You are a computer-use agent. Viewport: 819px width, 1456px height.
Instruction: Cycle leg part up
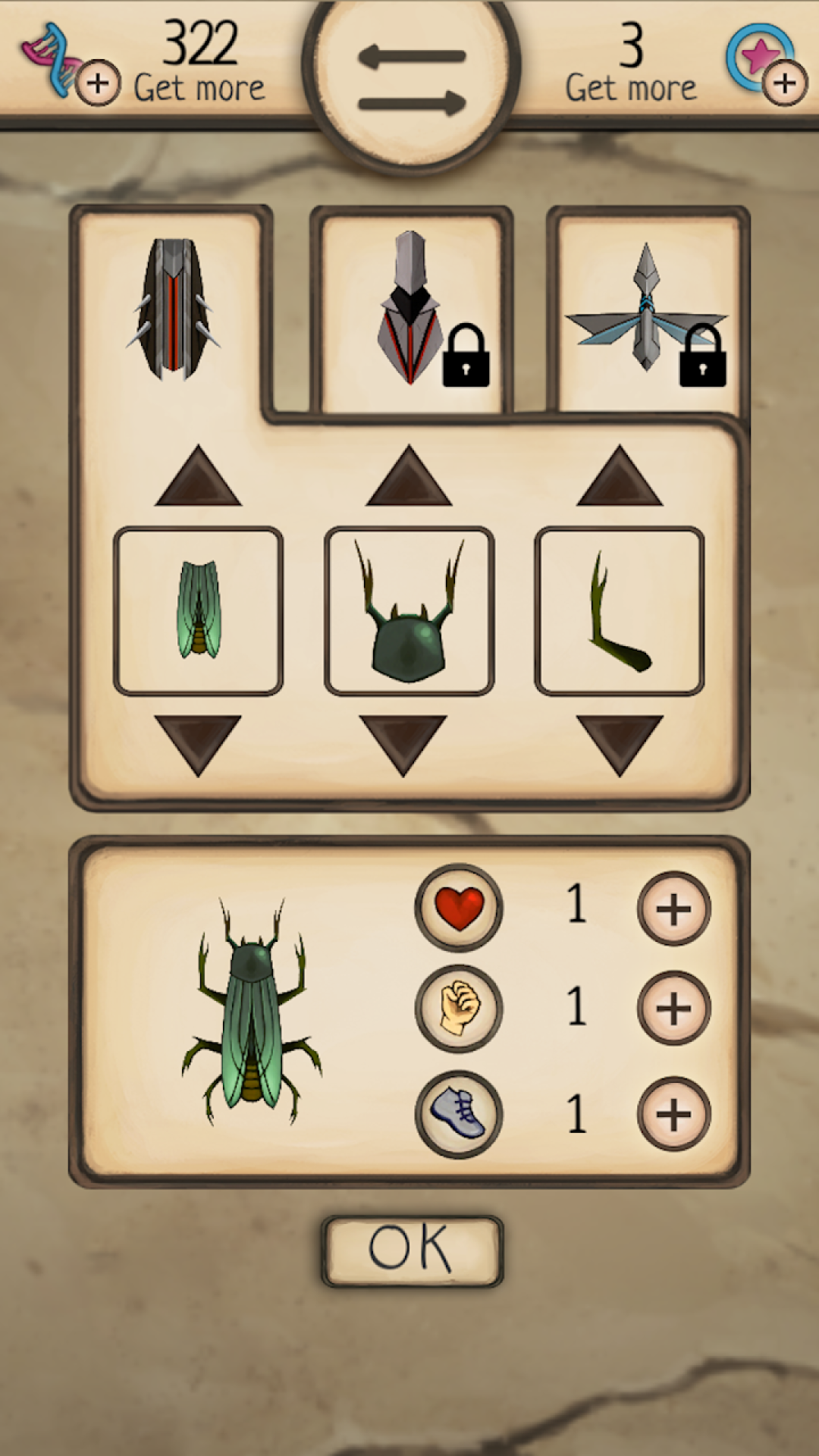point(620,478)
